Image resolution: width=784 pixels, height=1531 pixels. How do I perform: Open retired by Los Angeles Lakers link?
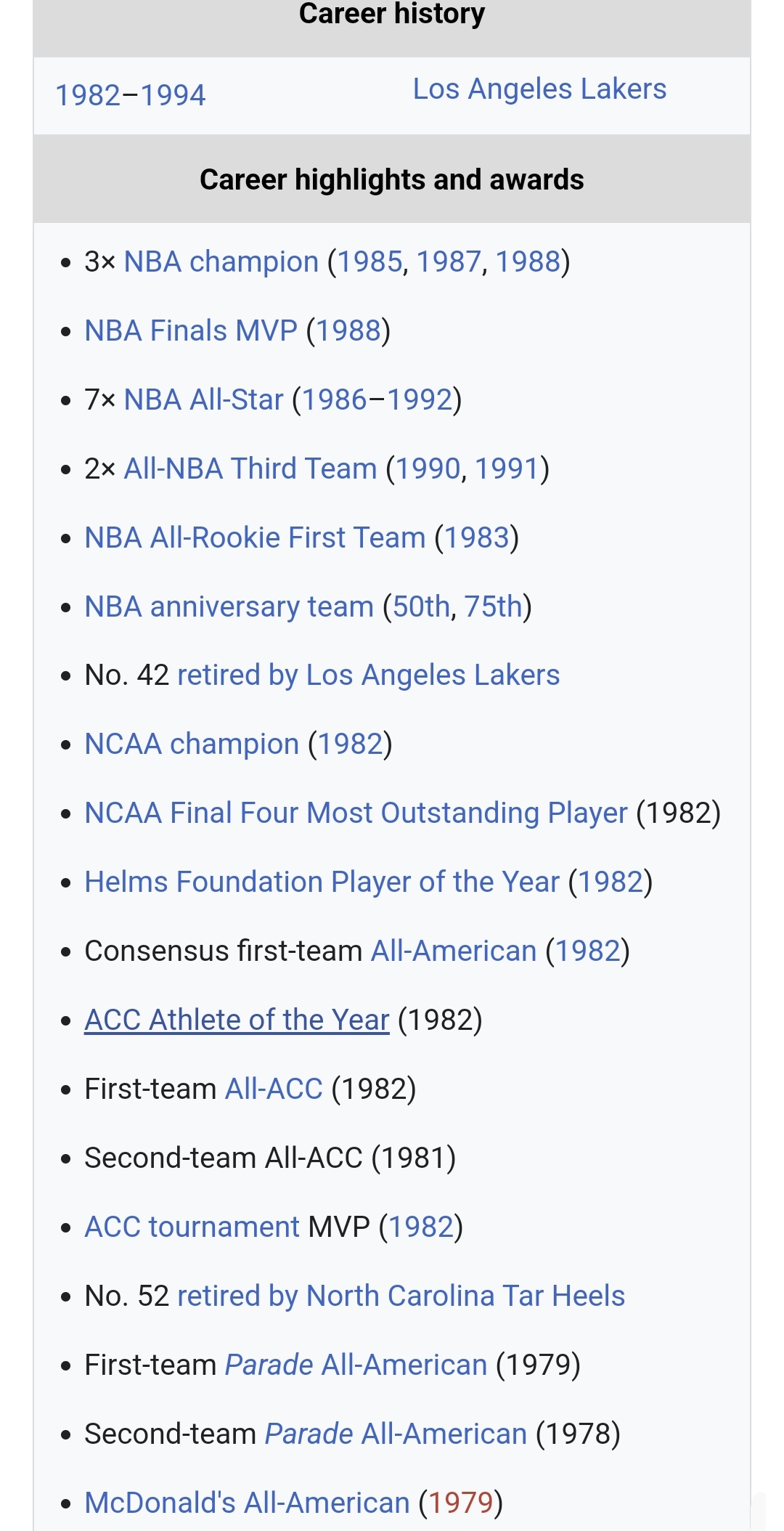pyautogui.click(x=369, y=675)
